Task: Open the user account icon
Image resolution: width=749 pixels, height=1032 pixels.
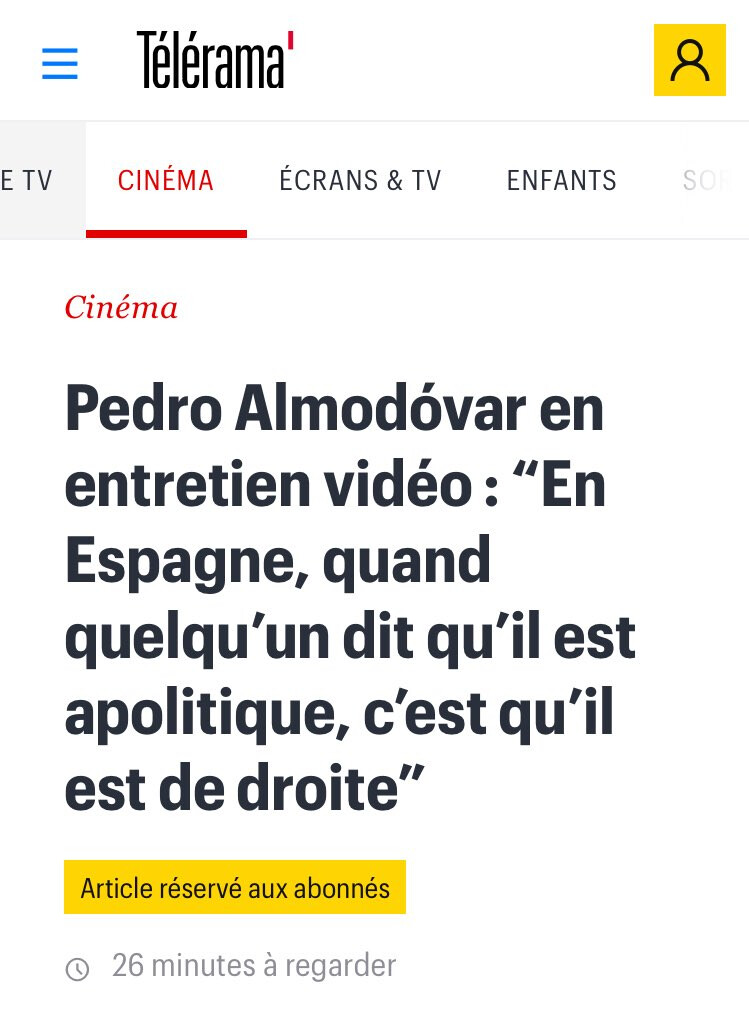Action: pos(689,60)
